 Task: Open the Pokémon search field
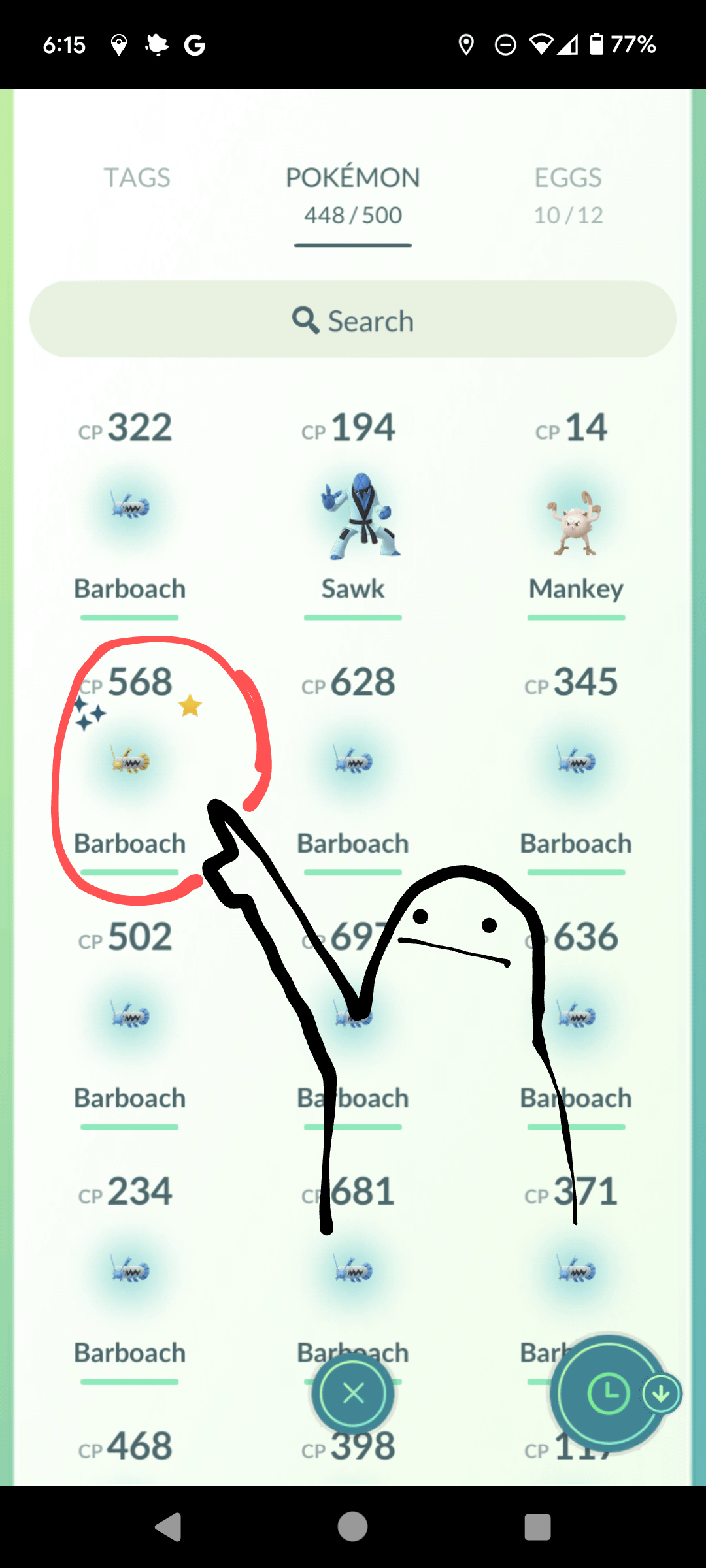pos(353,320)
